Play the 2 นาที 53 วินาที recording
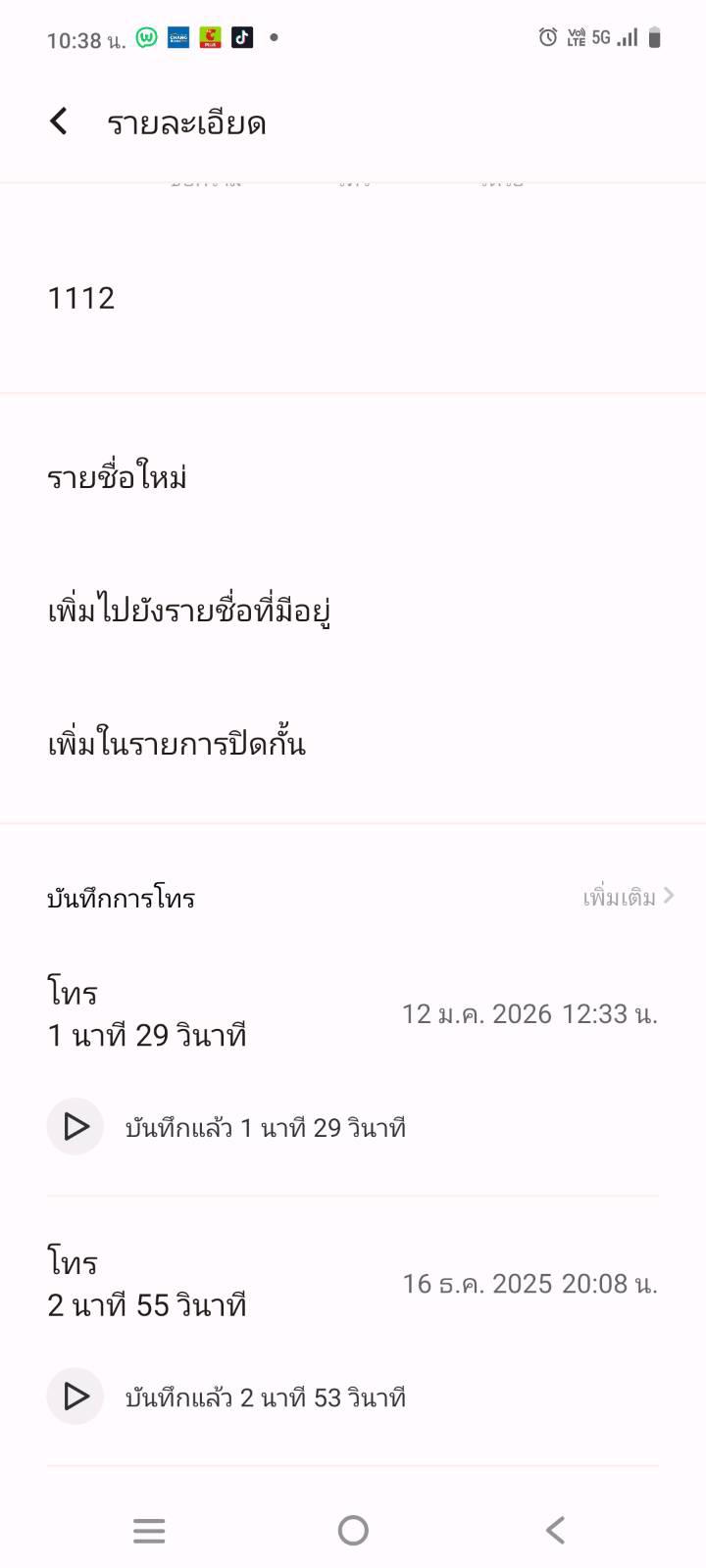 76,1396
